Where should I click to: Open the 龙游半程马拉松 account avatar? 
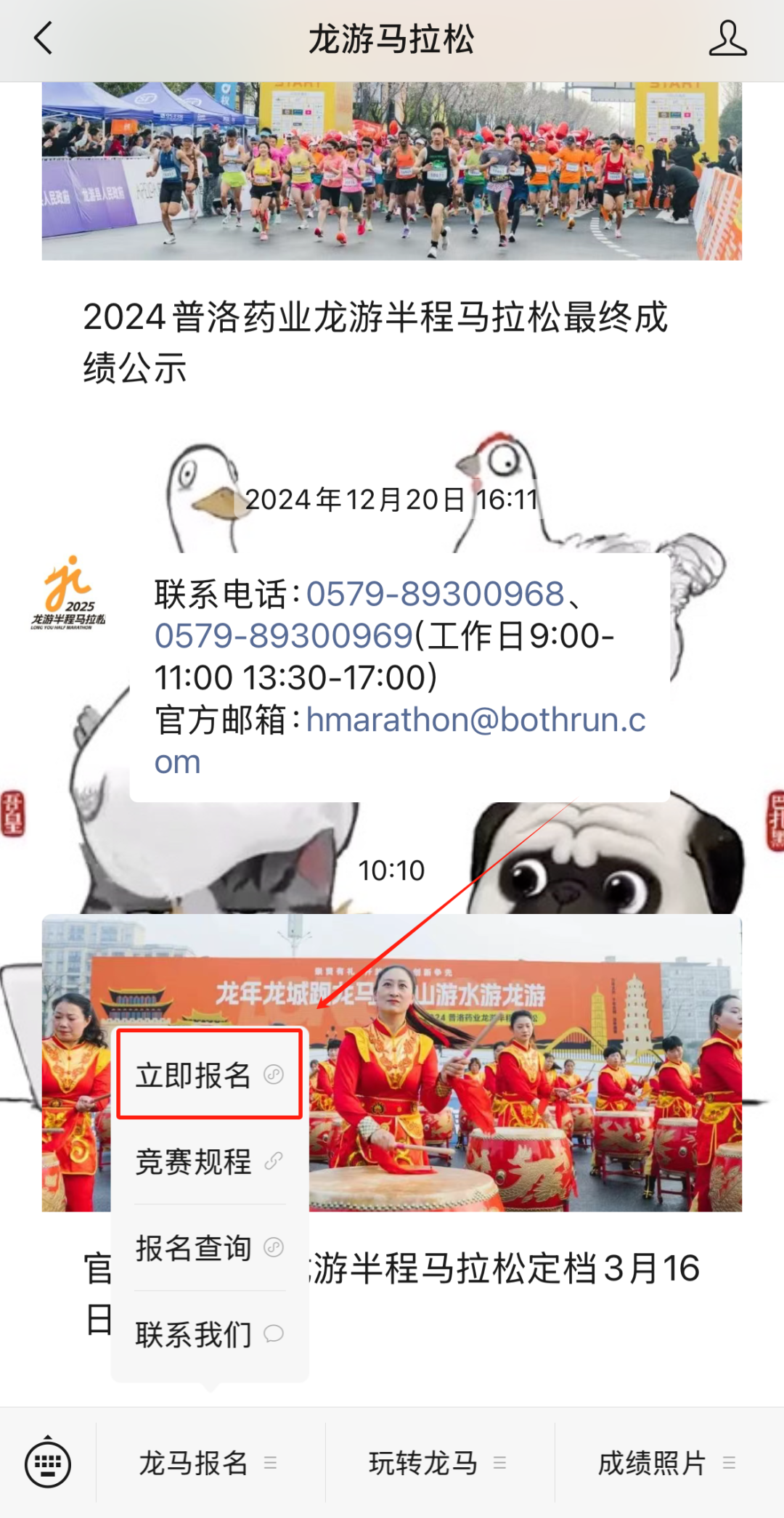tap(68, 593)
